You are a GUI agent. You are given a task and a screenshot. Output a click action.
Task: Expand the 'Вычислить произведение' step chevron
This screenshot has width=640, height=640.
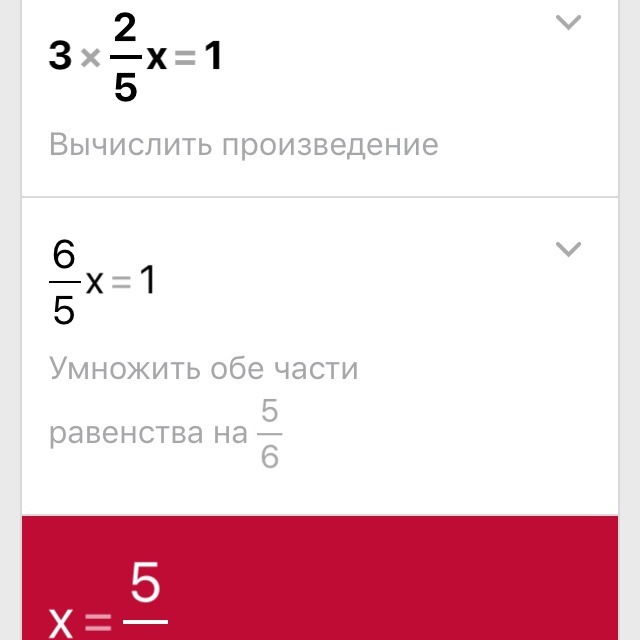pyautogui.click(x=568, y=23)
